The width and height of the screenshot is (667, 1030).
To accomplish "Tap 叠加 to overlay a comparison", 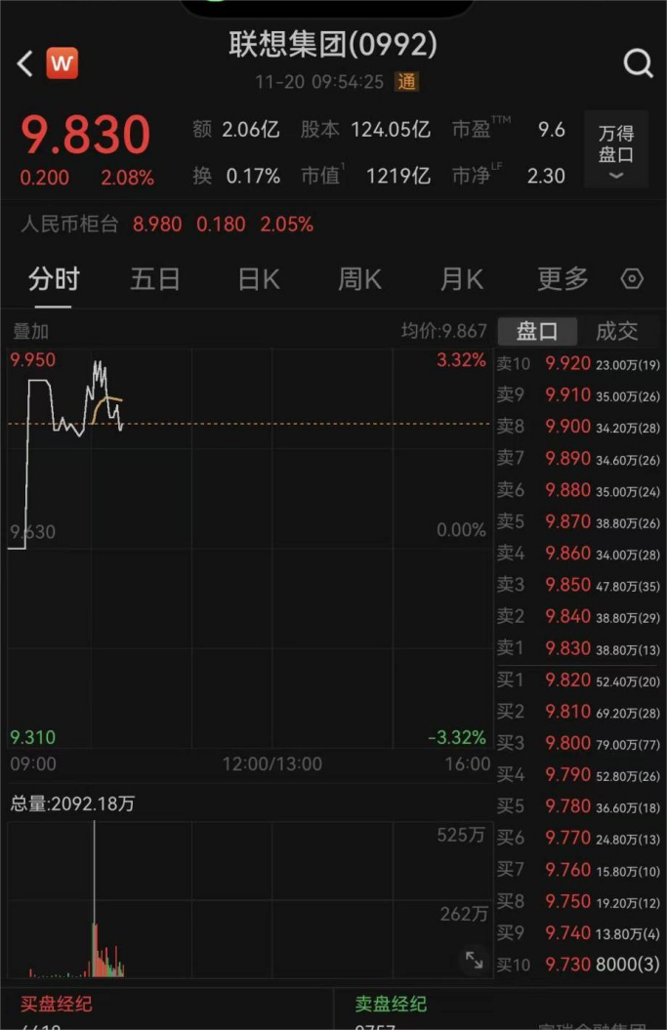I will pyautogui.click(x=30, y=331).
